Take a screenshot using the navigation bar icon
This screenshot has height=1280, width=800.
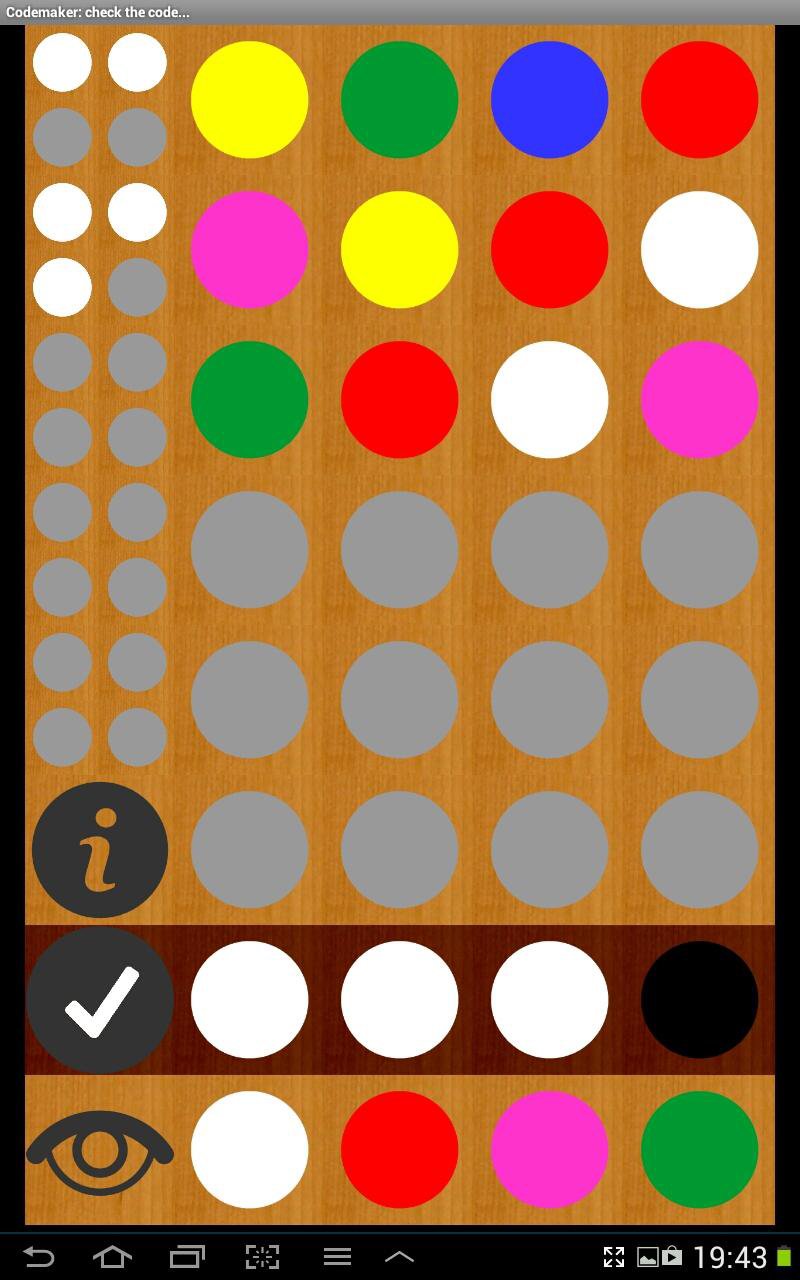[x=262, y=1257]
